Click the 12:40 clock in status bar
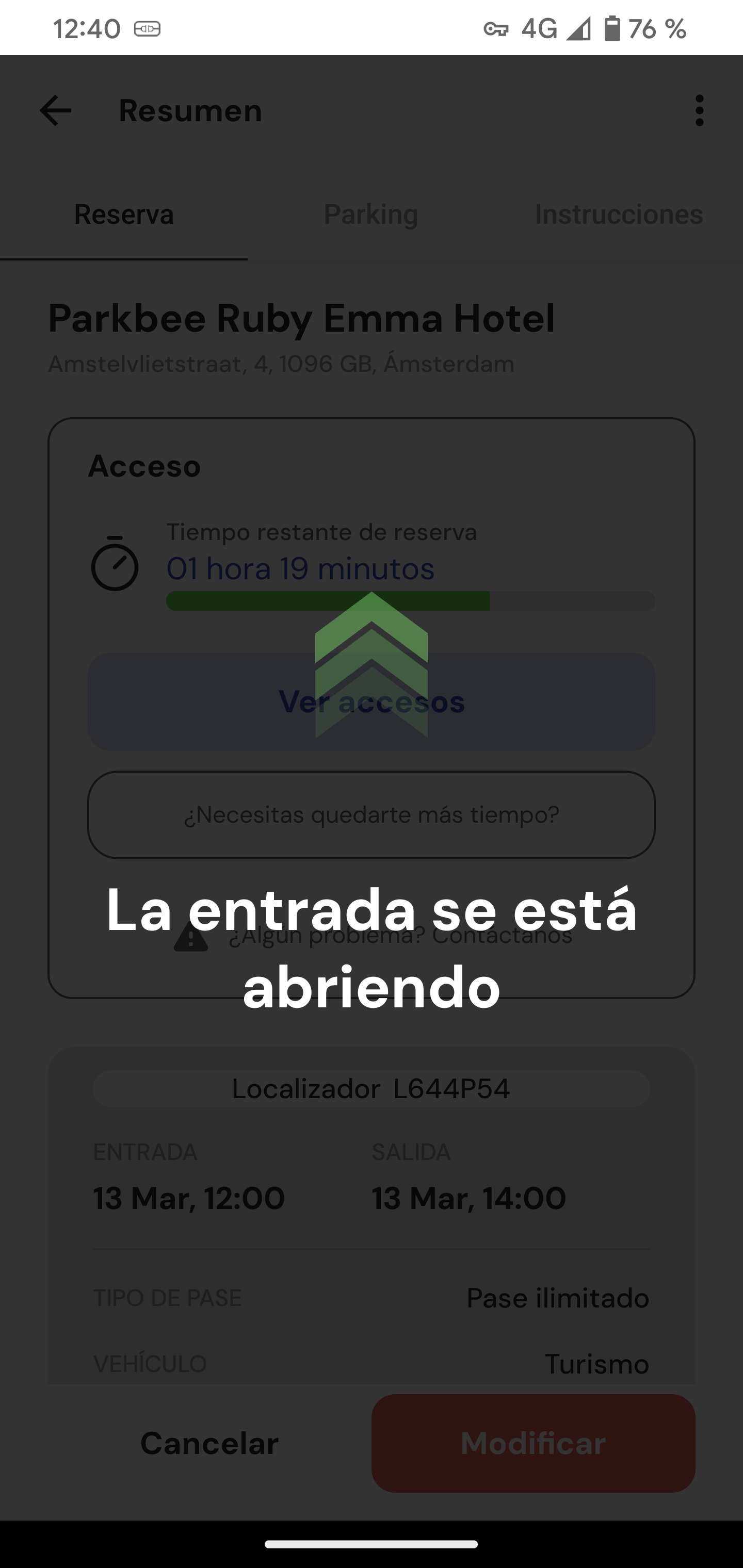Viewport: 743px width, 1568px height. click(x=87, y=28)
